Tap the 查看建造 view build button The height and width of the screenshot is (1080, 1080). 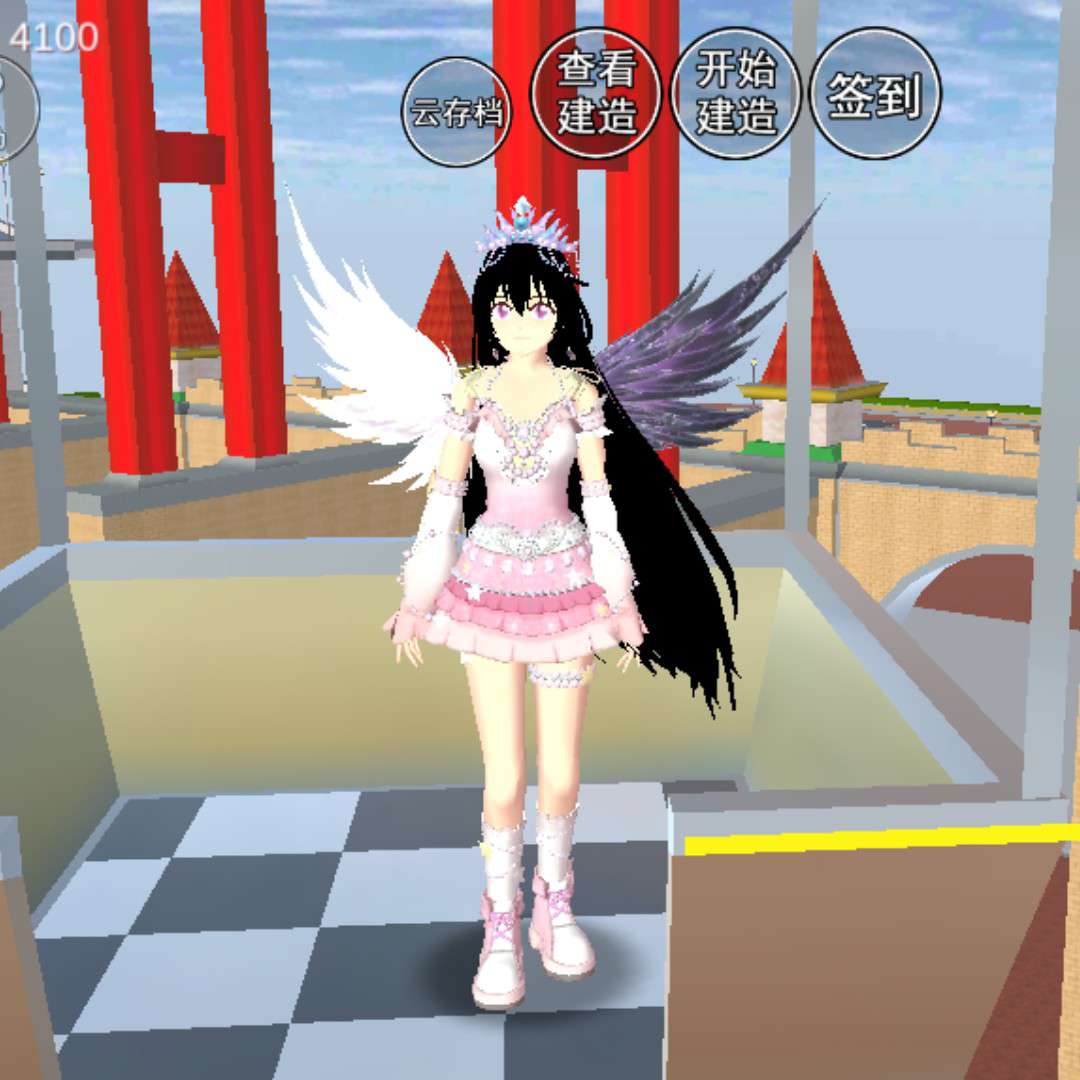[596, 94]
